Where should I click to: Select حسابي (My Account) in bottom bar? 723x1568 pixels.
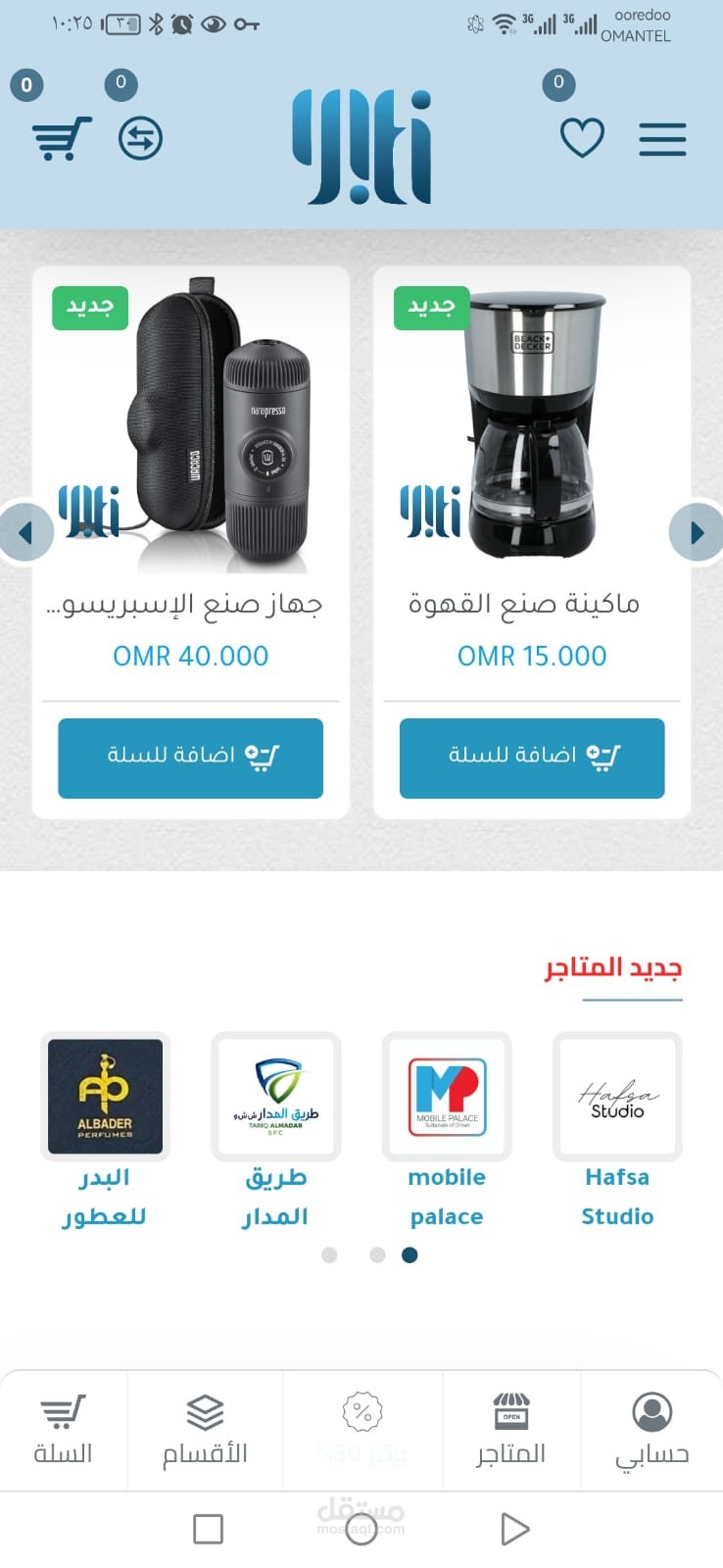tap(651, 1431)
